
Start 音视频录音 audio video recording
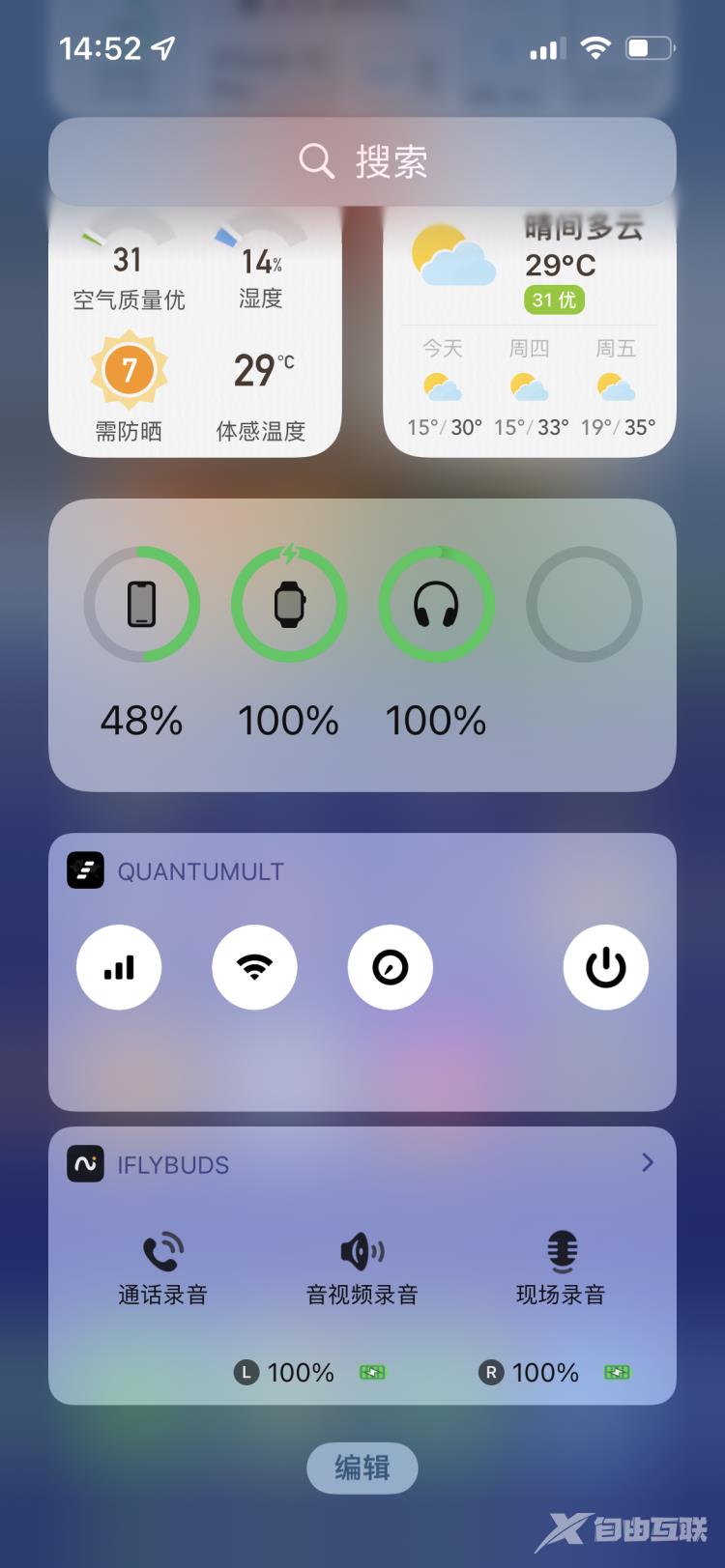click(x=362, y=1269)
